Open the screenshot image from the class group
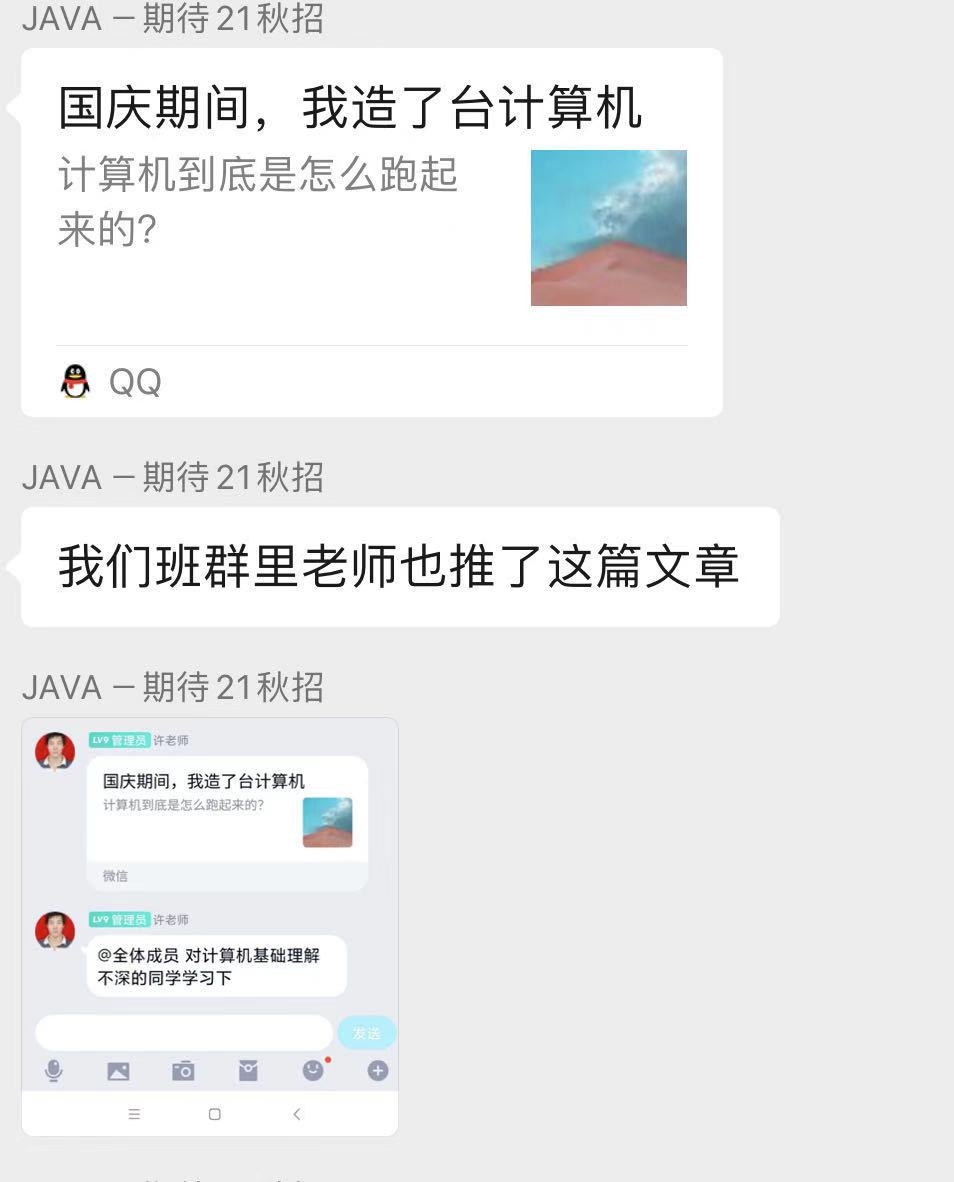The height and width of the screenshot is (1182, 954). [210, 926]
